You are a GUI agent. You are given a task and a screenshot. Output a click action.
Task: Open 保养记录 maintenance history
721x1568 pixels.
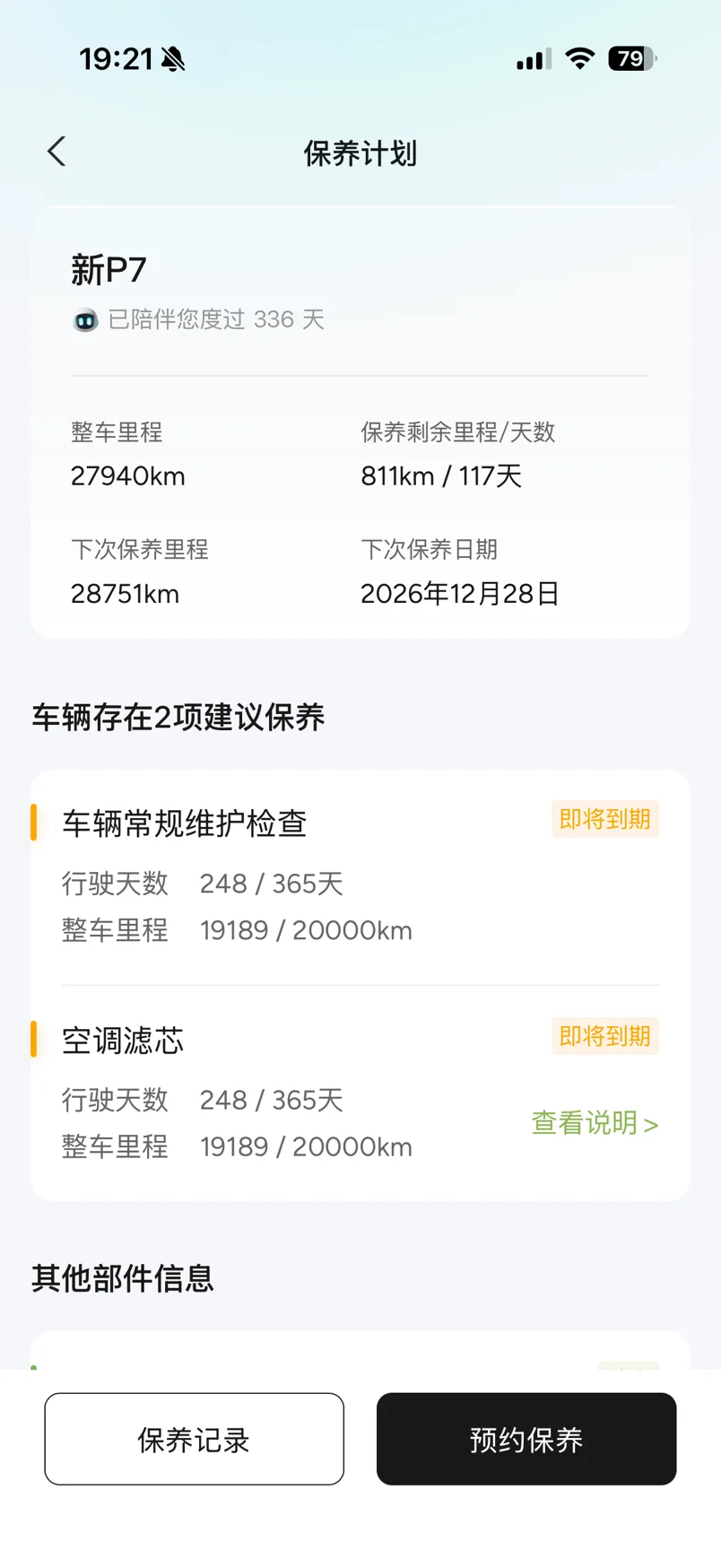pos(195,1439)
